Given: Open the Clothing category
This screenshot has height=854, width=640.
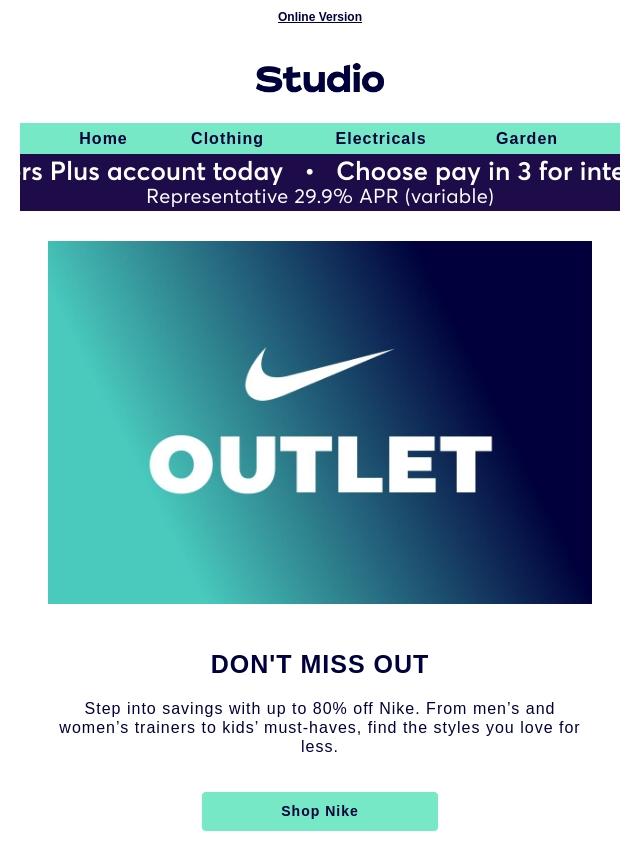Looking at the screenshot, I should pos(227,138).
